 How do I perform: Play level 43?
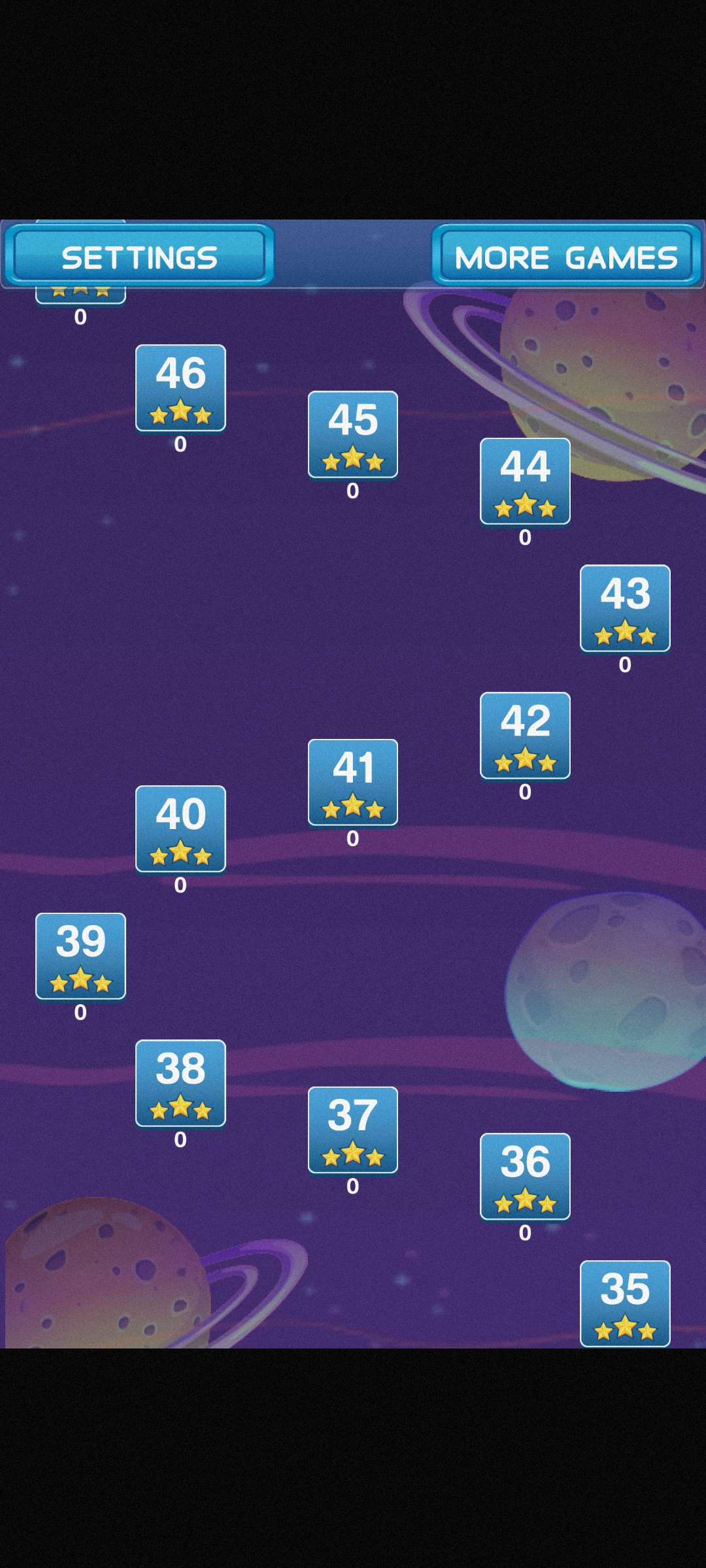coord(625,608)
